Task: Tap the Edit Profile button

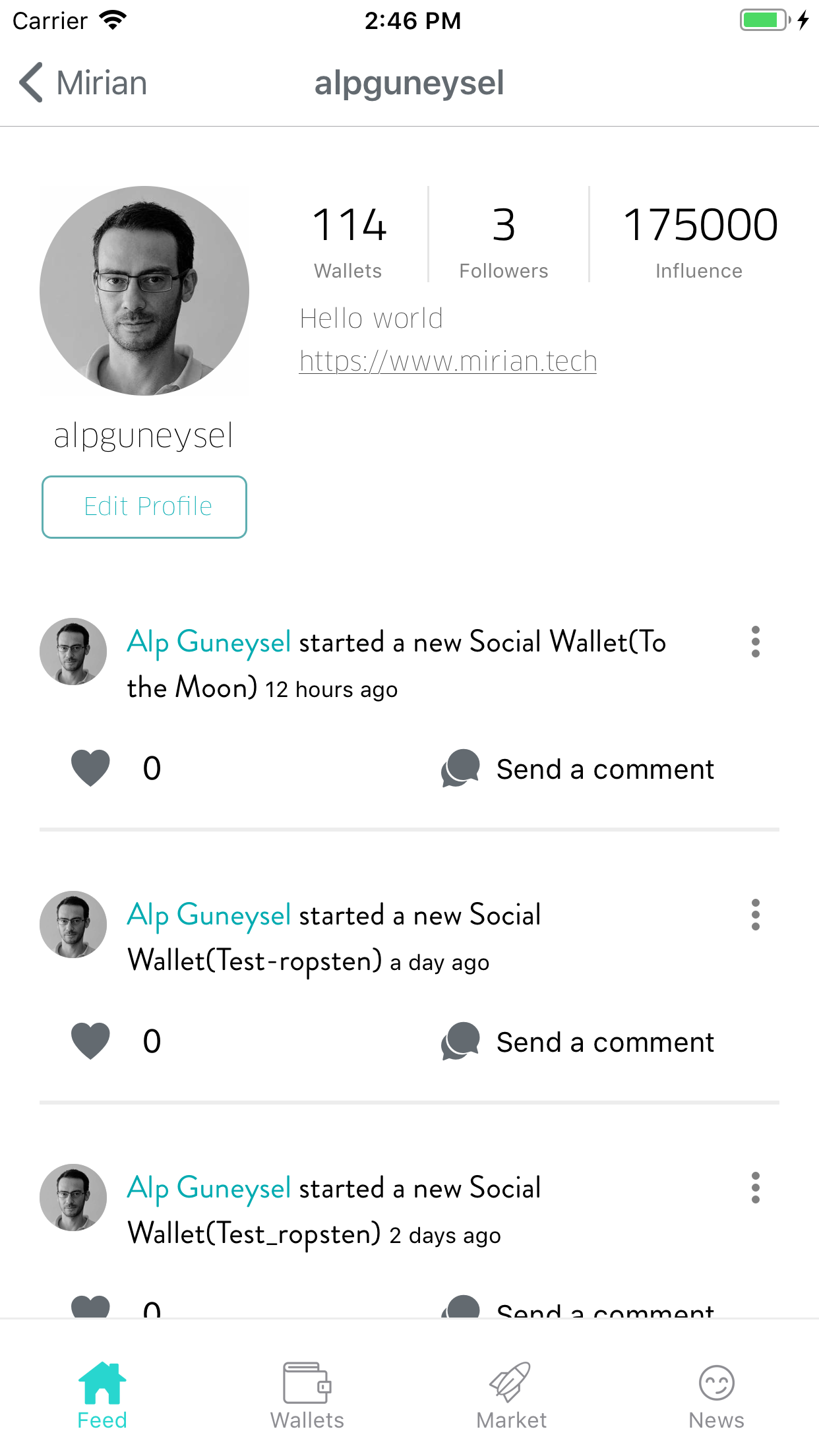Action: [x=144, y=506]
